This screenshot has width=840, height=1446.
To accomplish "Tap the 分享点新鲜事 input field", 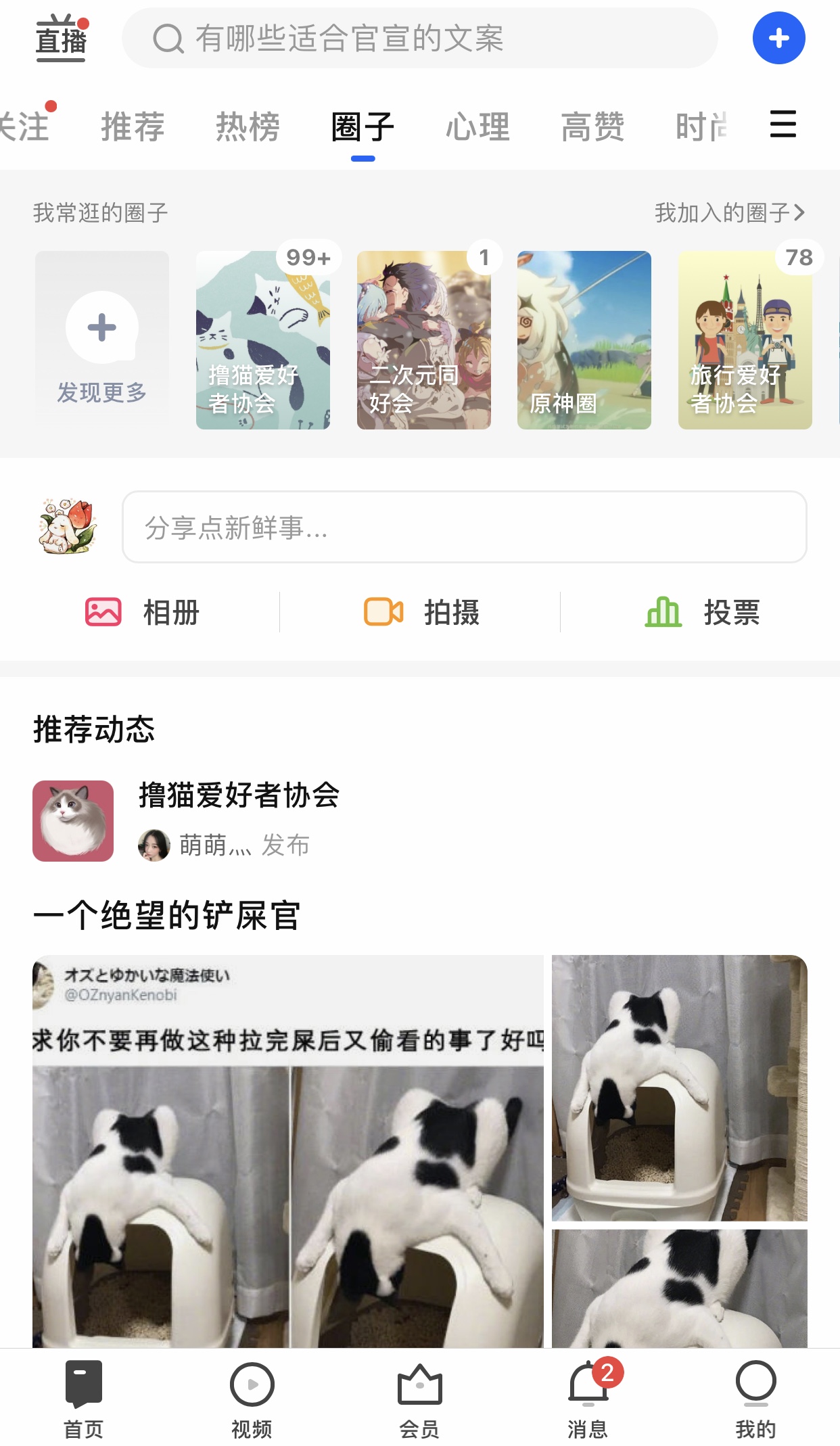I will (x=464, y=532).
